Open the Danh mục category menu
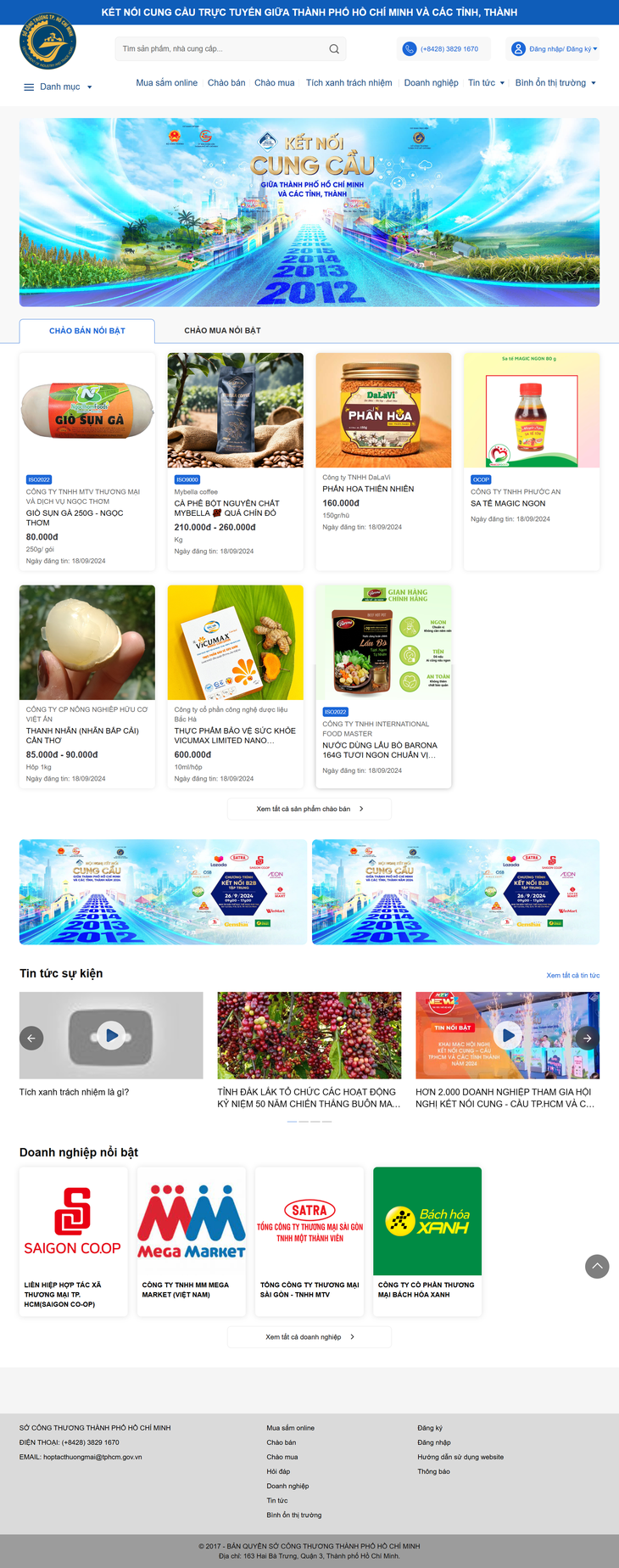The image size is (619, 1568). point(58,87)
